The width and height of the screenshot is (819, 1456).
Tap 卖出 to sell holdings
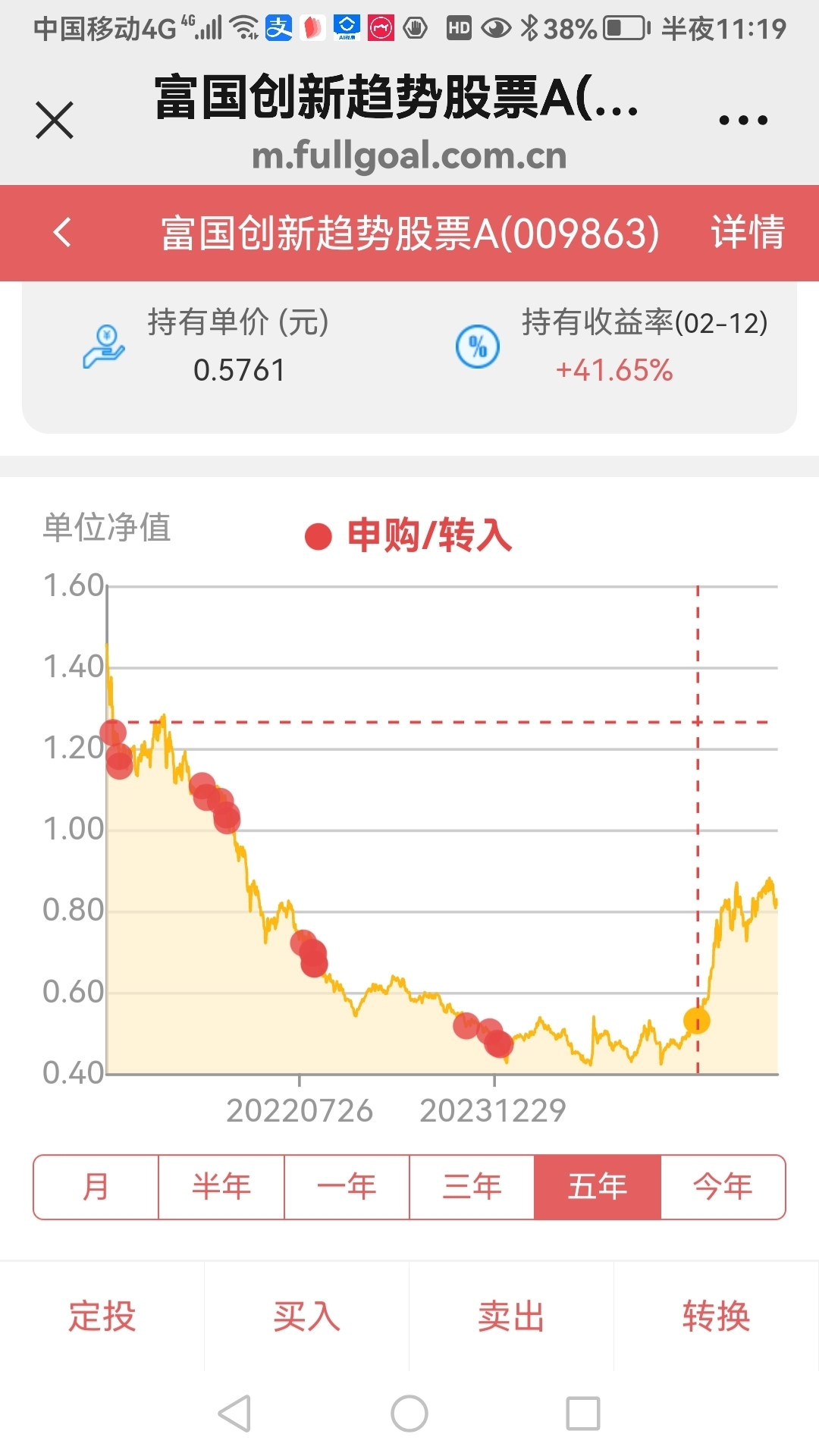pyautogui.click(x=511, y=1316)
